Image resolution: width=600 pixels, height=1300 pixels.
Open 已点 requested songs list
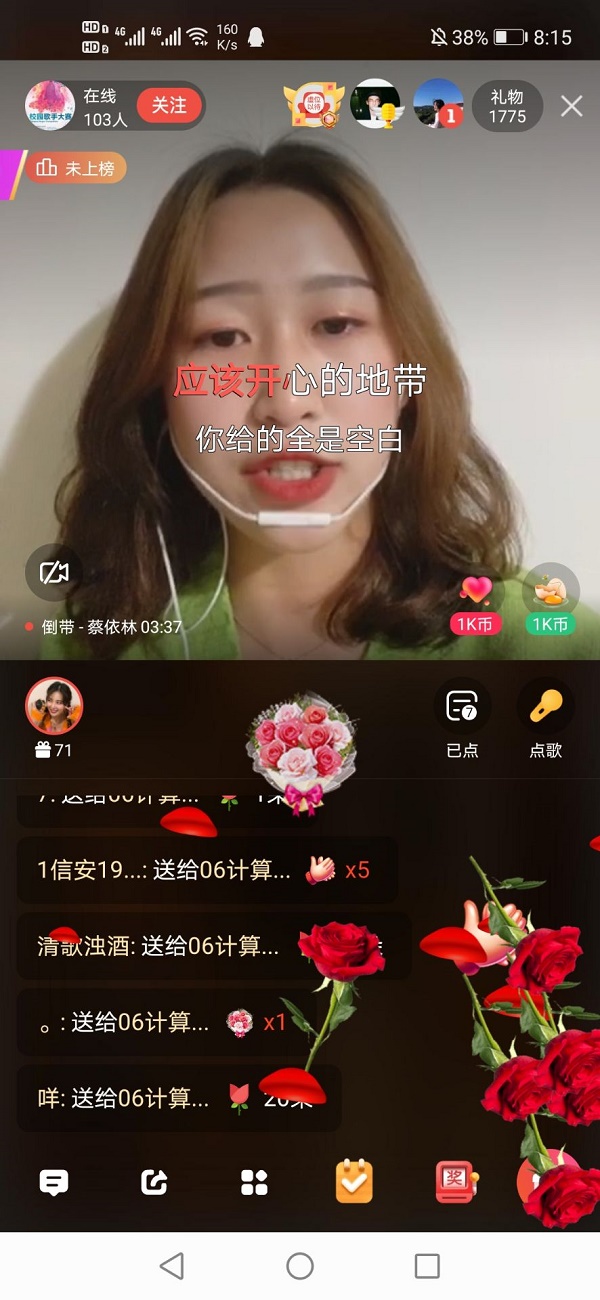(462, 717)
